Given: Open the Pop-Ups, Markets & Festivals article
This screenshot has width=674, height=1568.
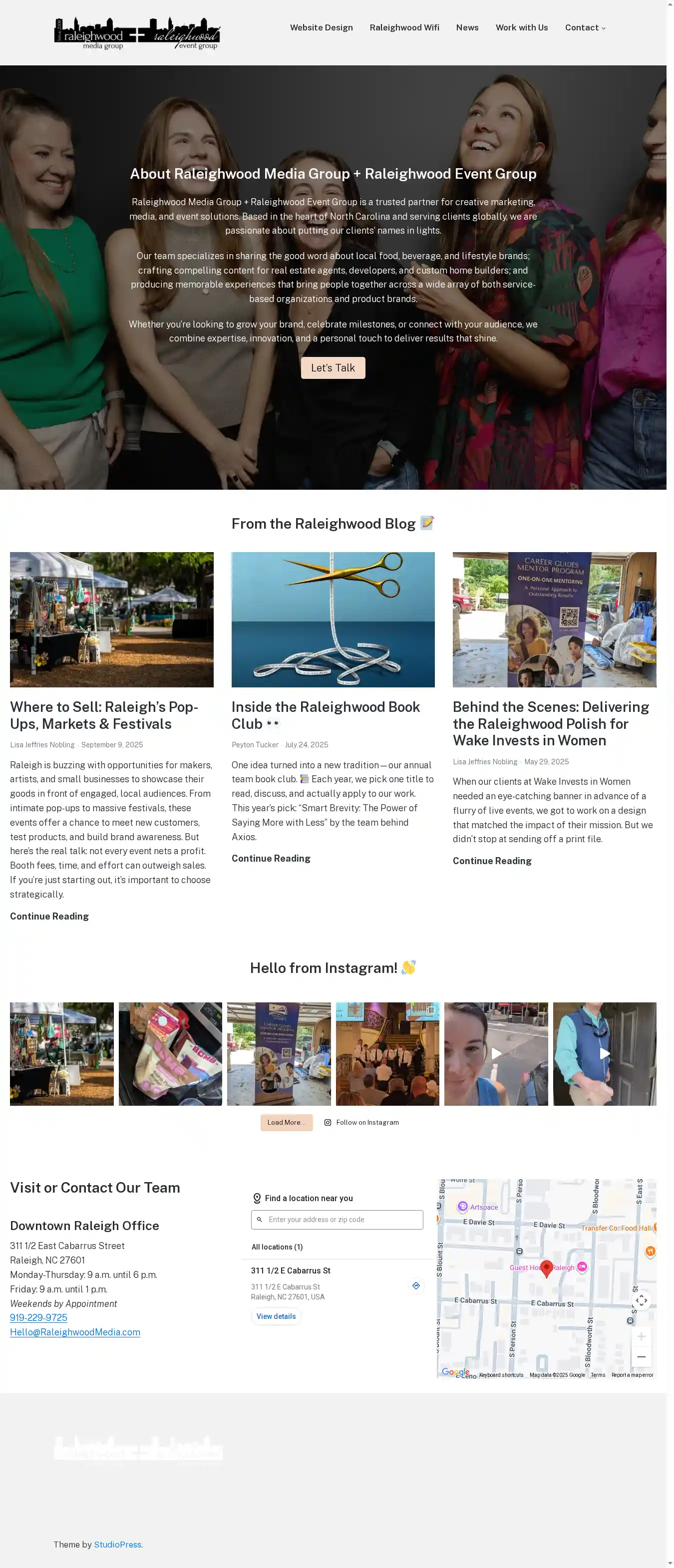Looking at the screenshot, I should tap(103, 715).
